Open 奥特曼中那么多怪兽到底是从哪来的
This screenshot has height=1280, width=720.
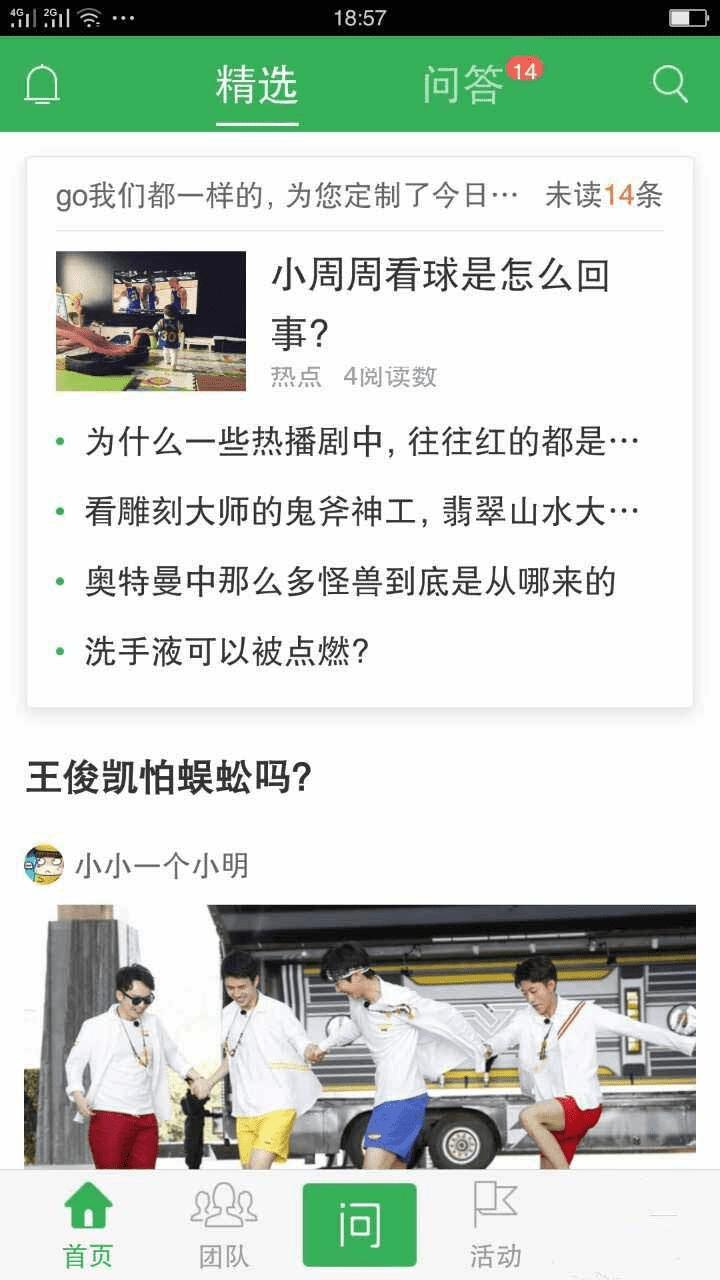(x=350, y=582)
